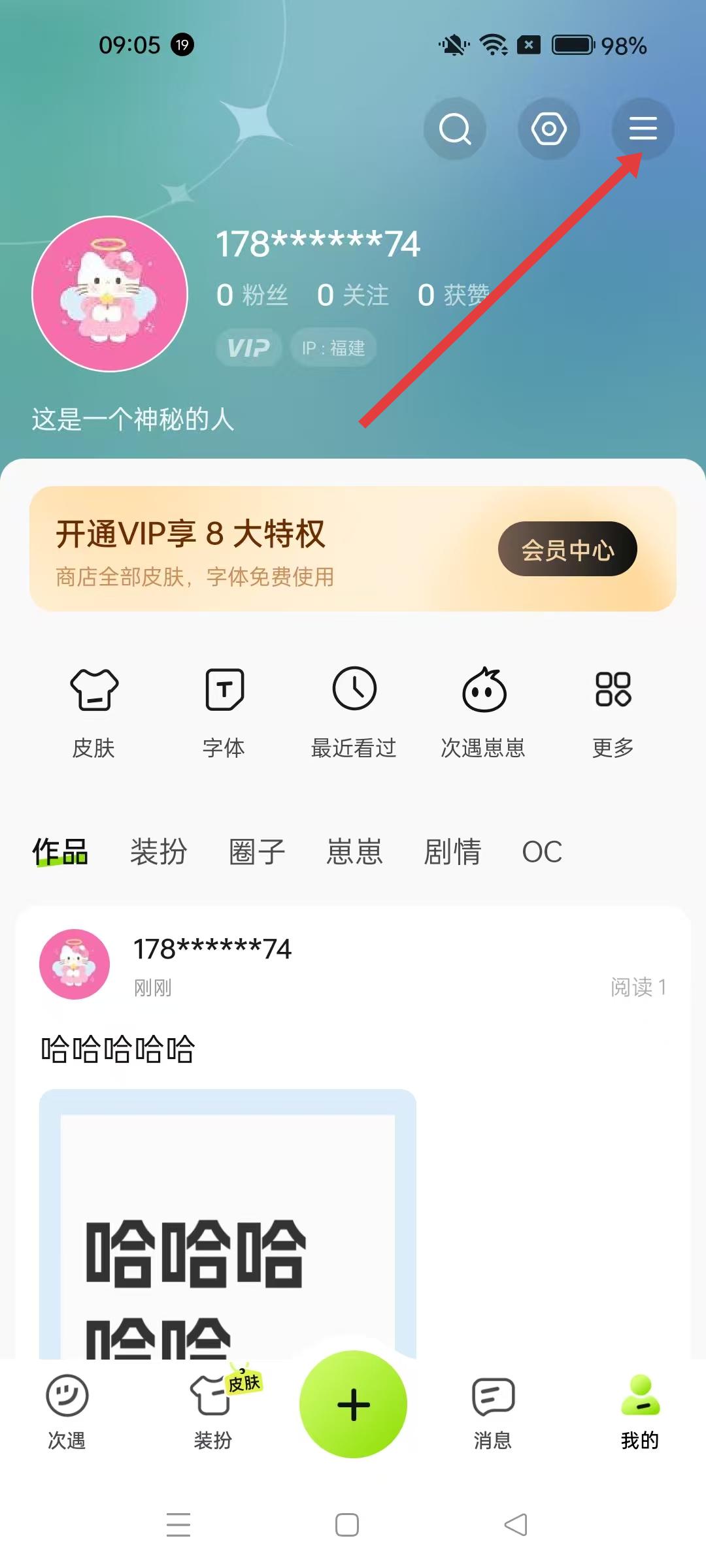Open 会员中心 membership center
The width and height of the screenshot is (706, 1568).
(x=567, y=549)
